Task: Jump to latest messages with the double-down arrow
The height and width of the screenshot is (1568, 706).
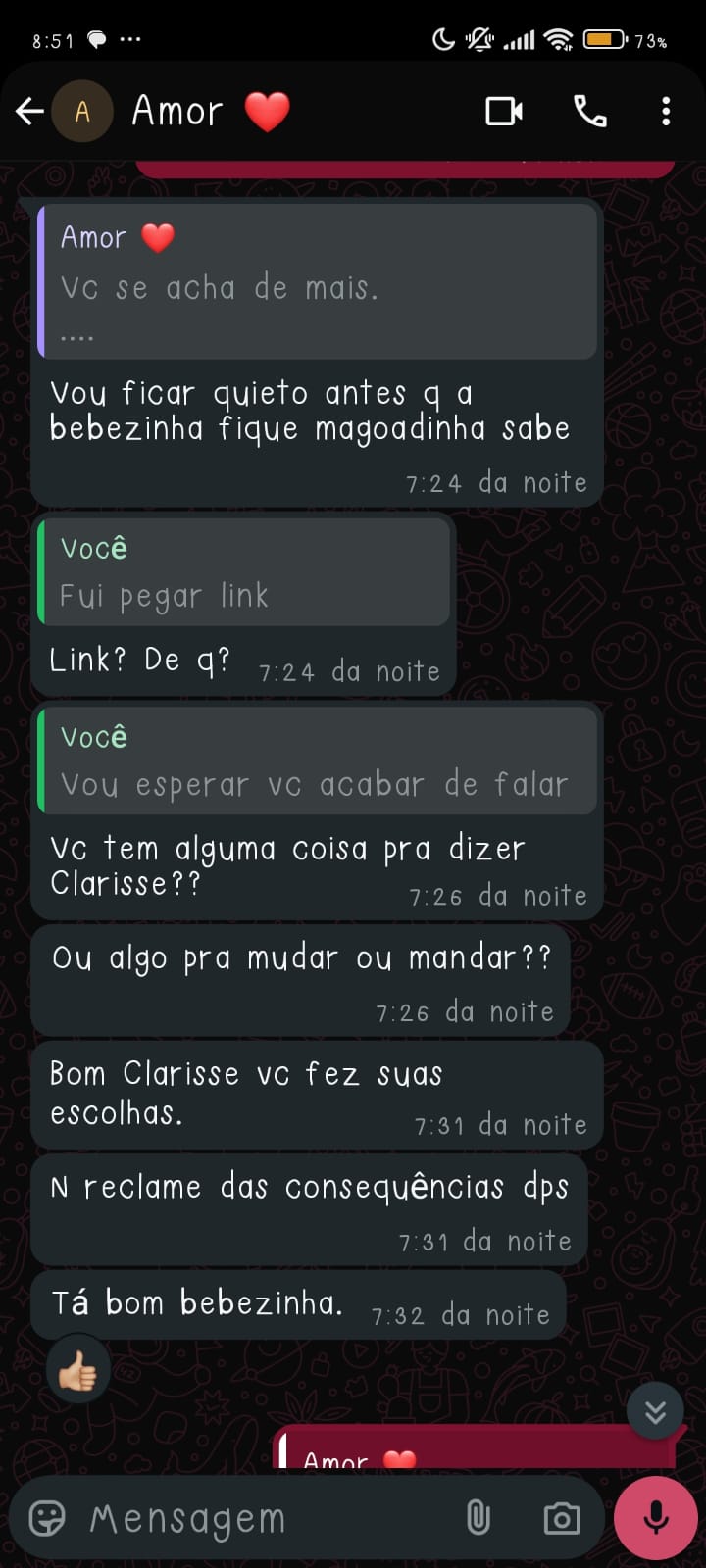Action: 655,1411
